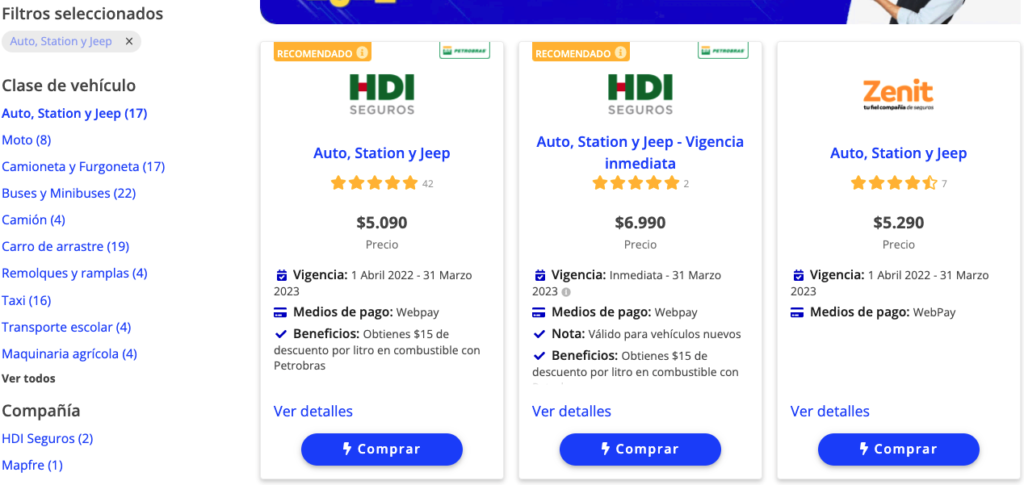This screenshot has width=1024, height=485.
Task: Expand Ver todos vehicle classes
Action: coord(28,379)
